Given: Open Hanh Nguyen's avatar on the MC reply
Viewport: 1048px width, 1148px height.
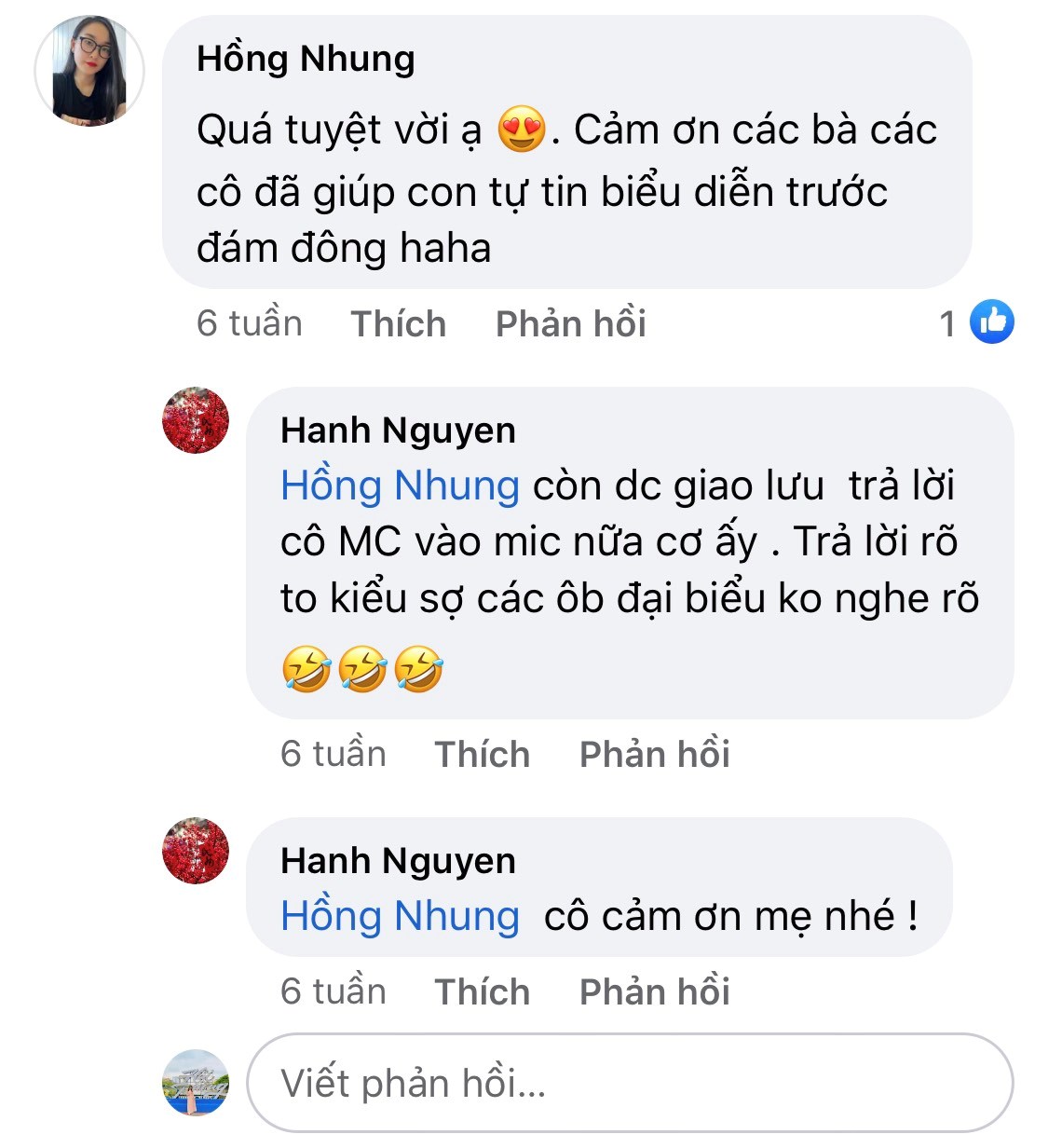Looking at the screenshot, I should coord(196,420).
